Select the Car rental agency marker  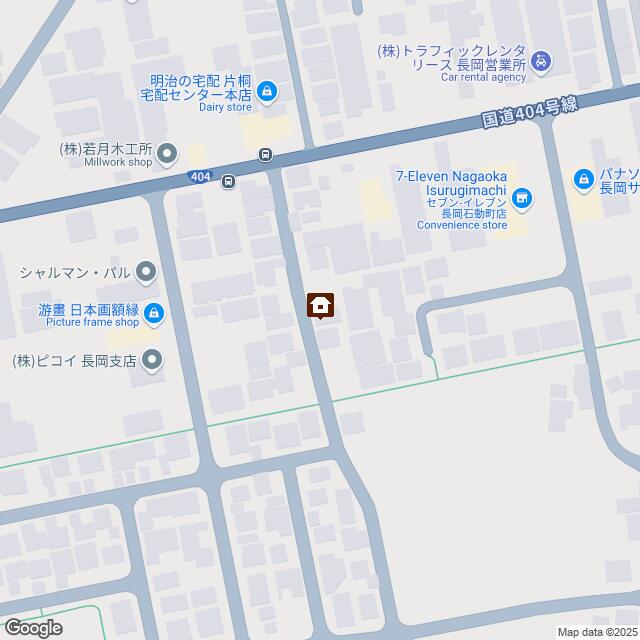click(x=541, y=62)
